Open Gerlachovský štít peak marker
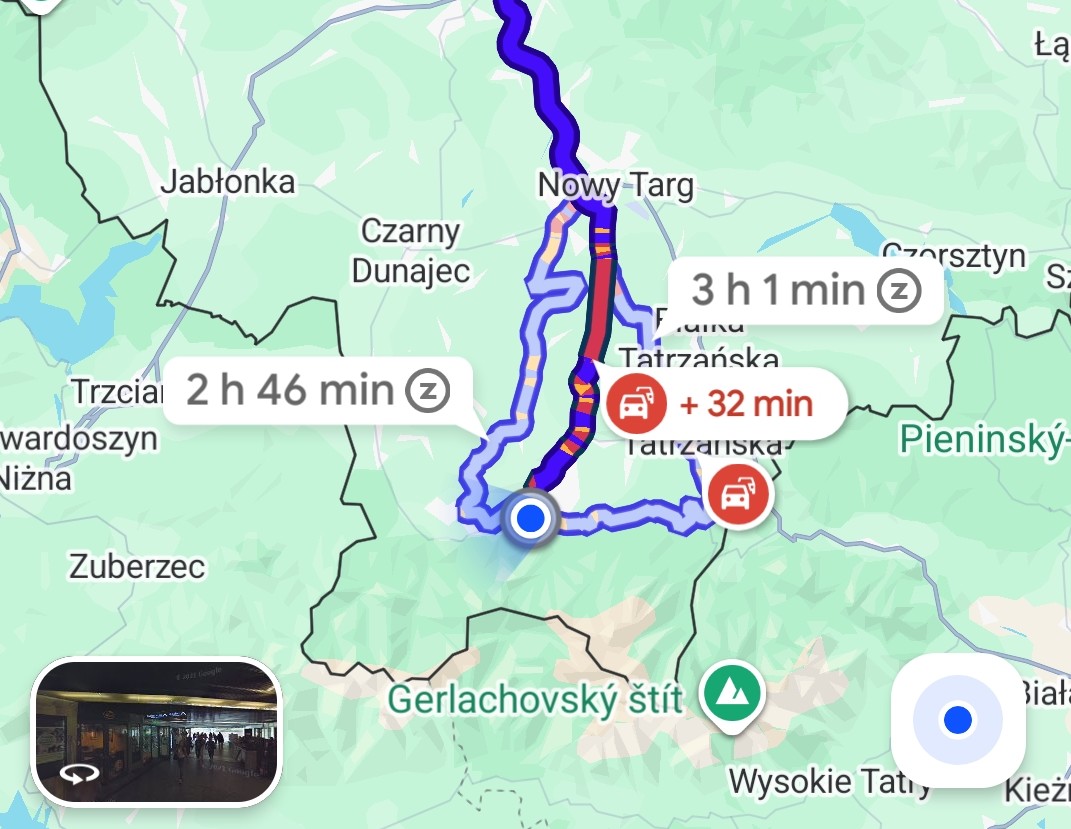Image resolution: width=1071 pixels, height=829 pixels. pos(732,694)
